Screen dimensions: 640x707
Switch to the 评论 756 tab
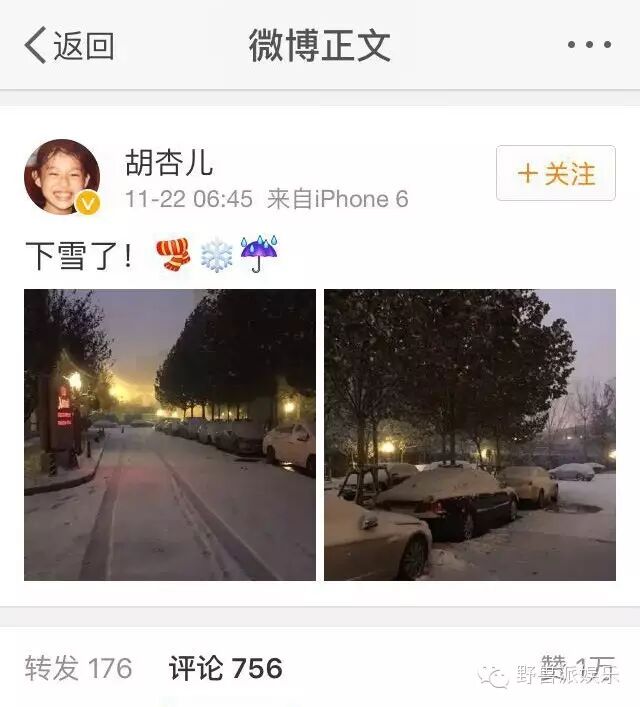tap(226, 668)
